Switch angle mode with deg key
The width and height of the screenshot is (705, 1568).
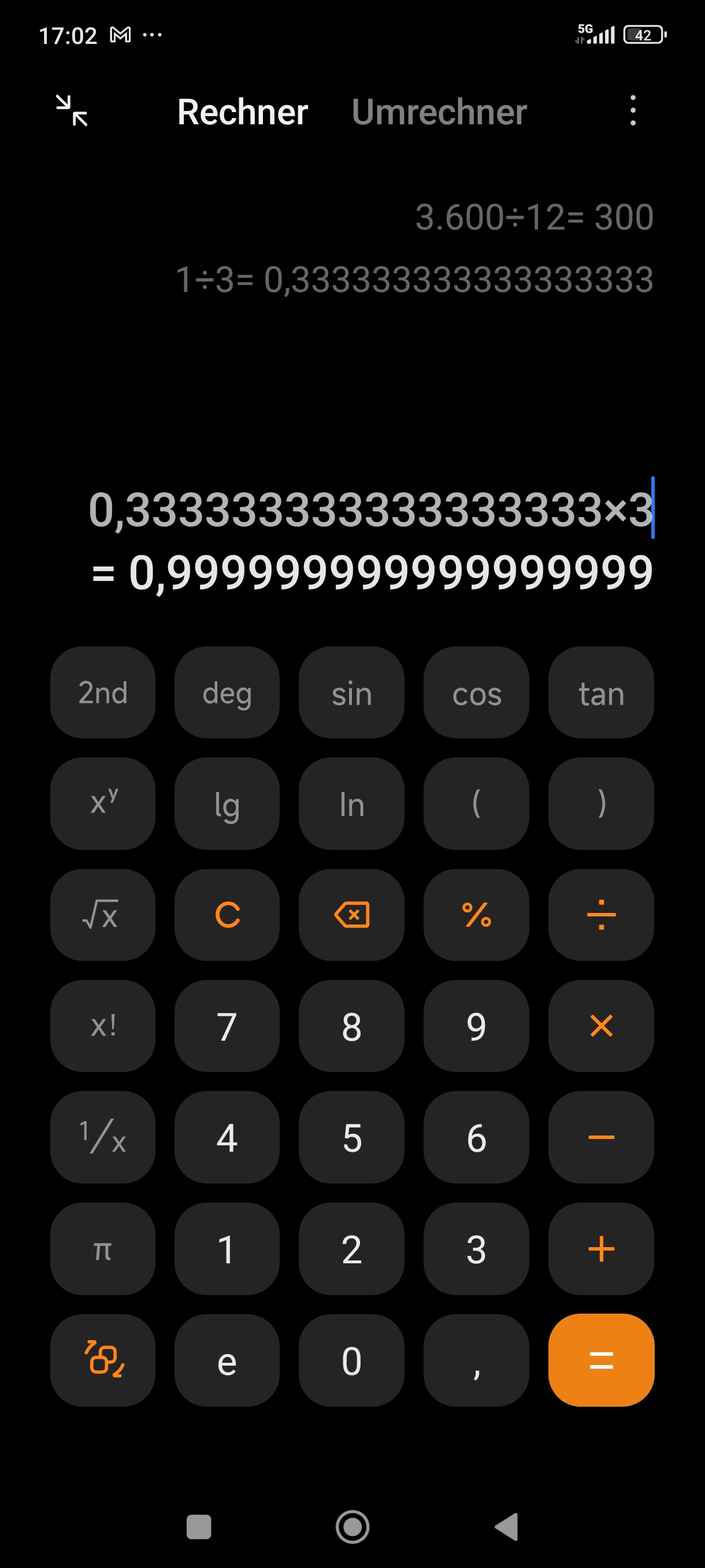click(x=227, y=692)
